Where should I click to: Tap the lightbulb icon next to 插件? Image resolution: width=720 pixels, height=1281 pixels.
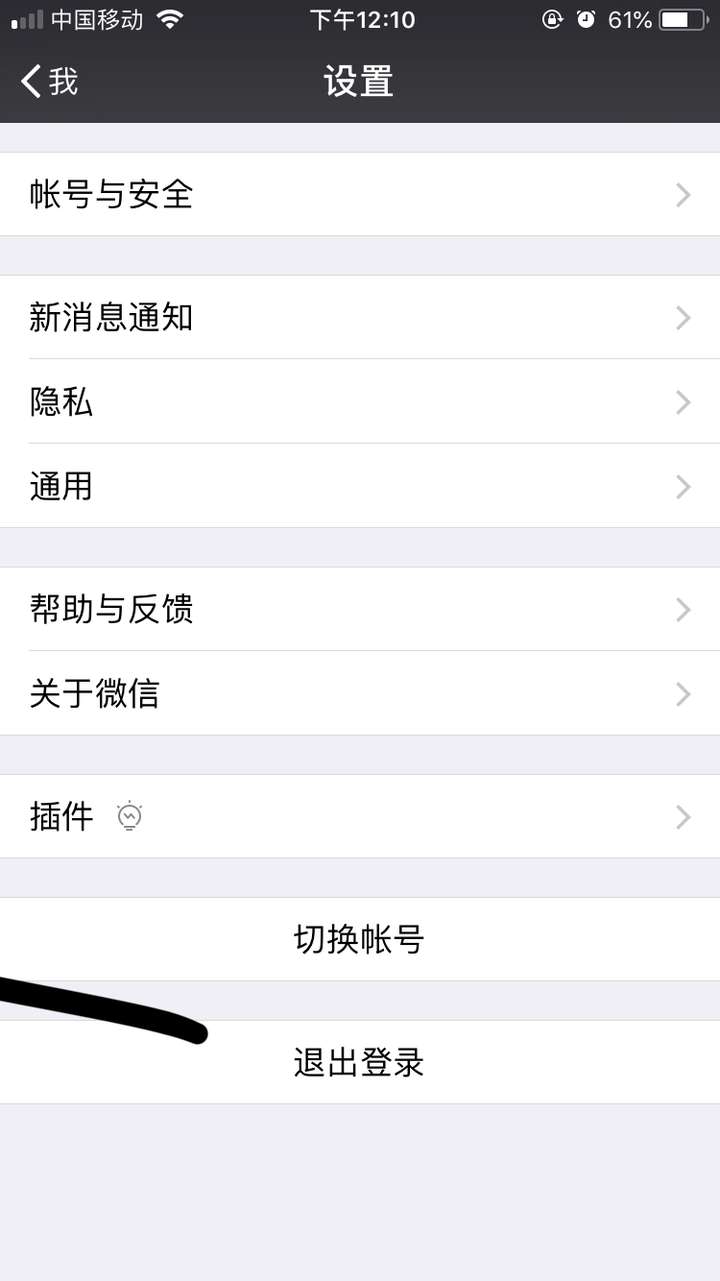(130, 816)
